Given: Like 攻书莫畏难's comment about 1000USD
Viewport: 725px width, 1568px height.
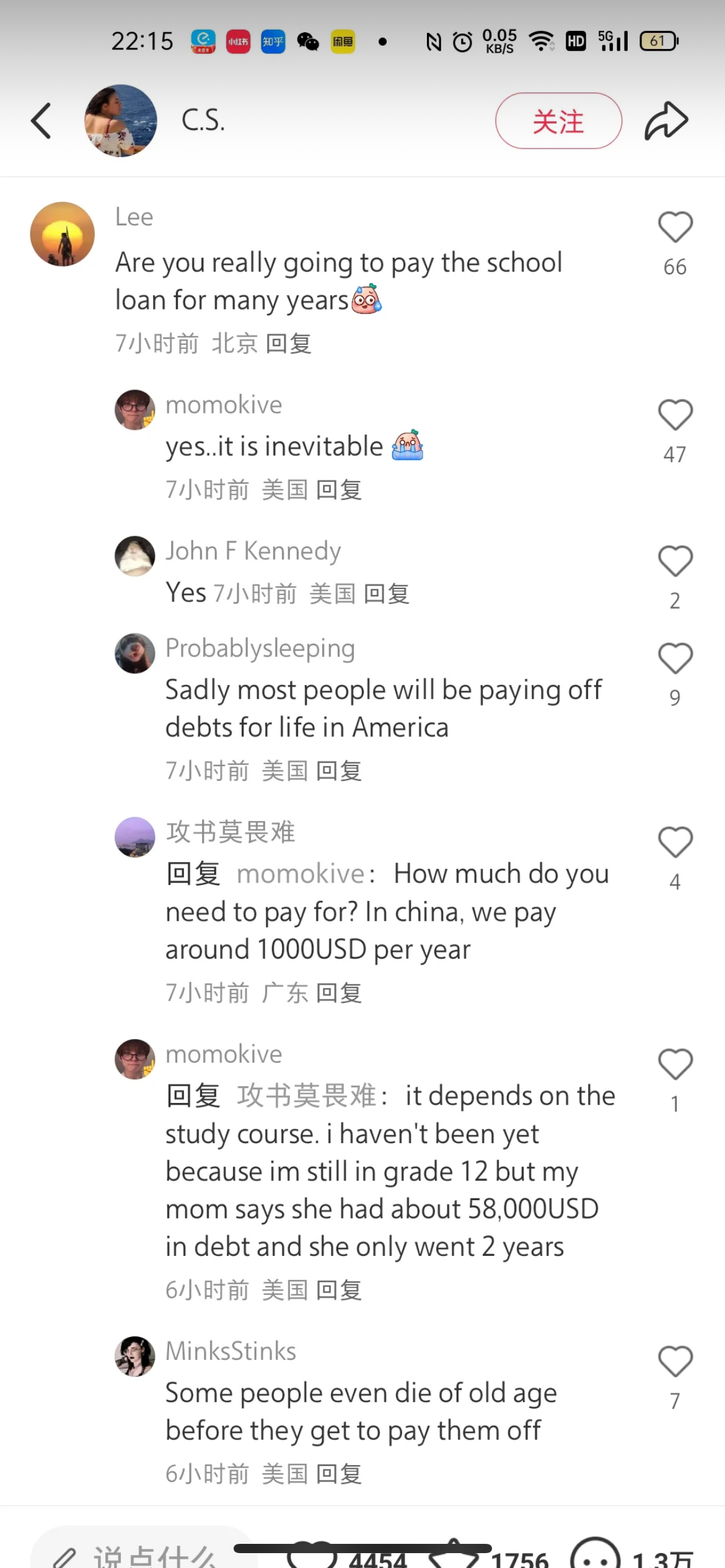Looking at the screenshot, I should 675,842.
